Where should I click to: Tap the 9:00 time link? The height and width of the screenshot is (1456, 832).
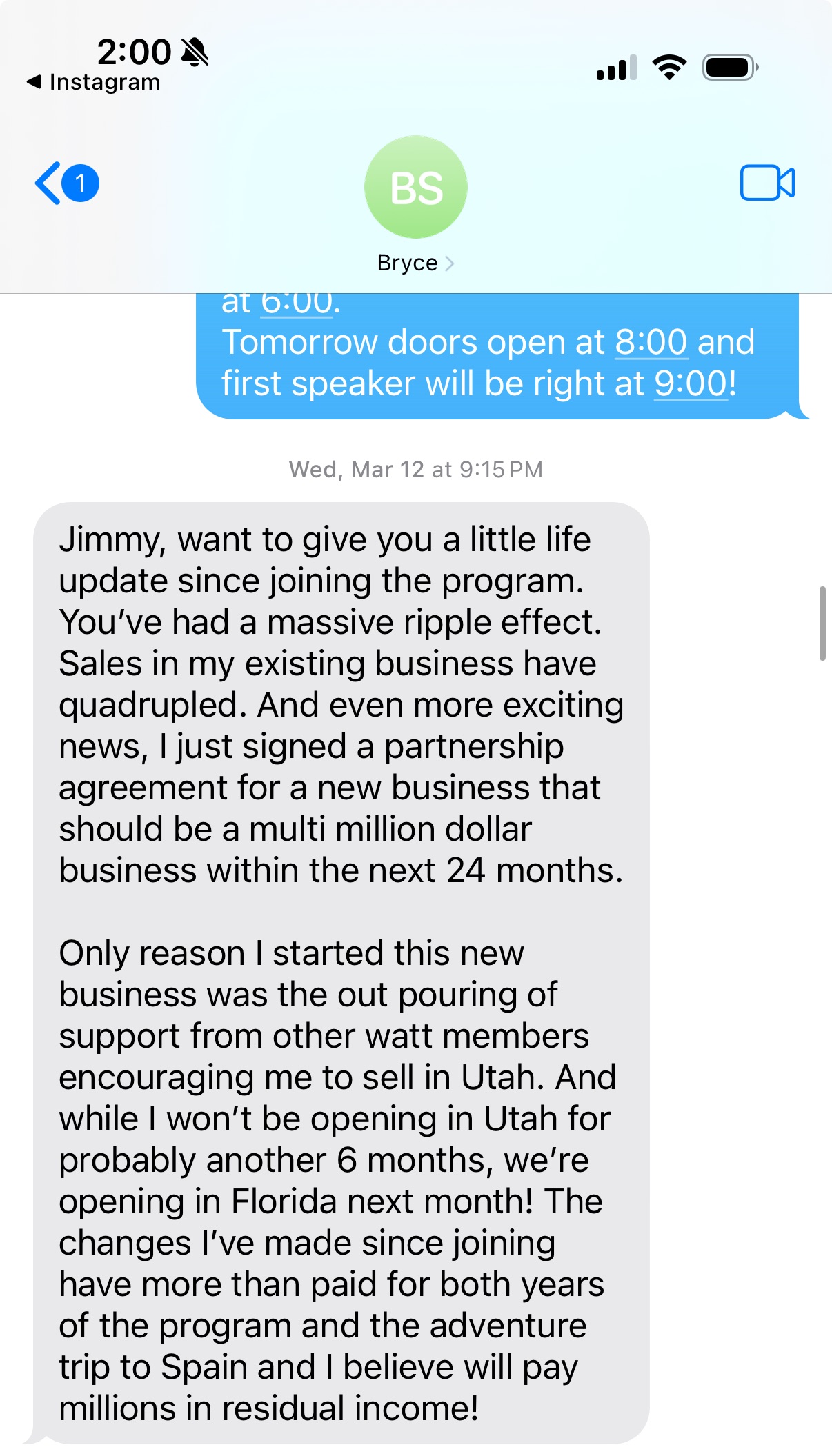690,383
